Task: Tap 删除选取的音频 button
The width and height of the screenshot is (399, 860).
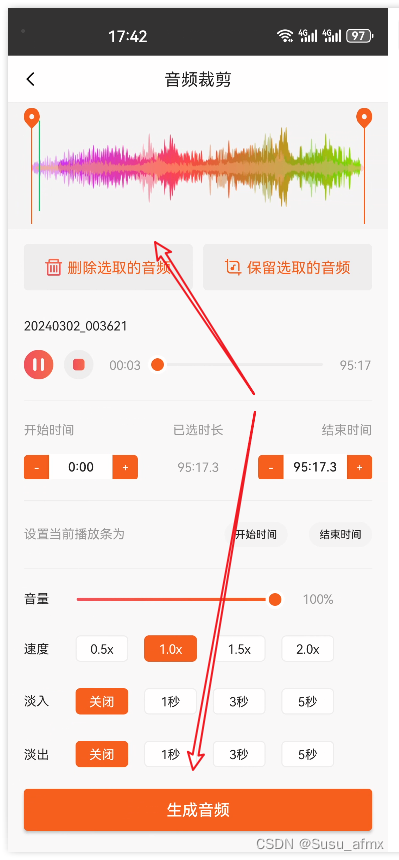Action: 108,267
